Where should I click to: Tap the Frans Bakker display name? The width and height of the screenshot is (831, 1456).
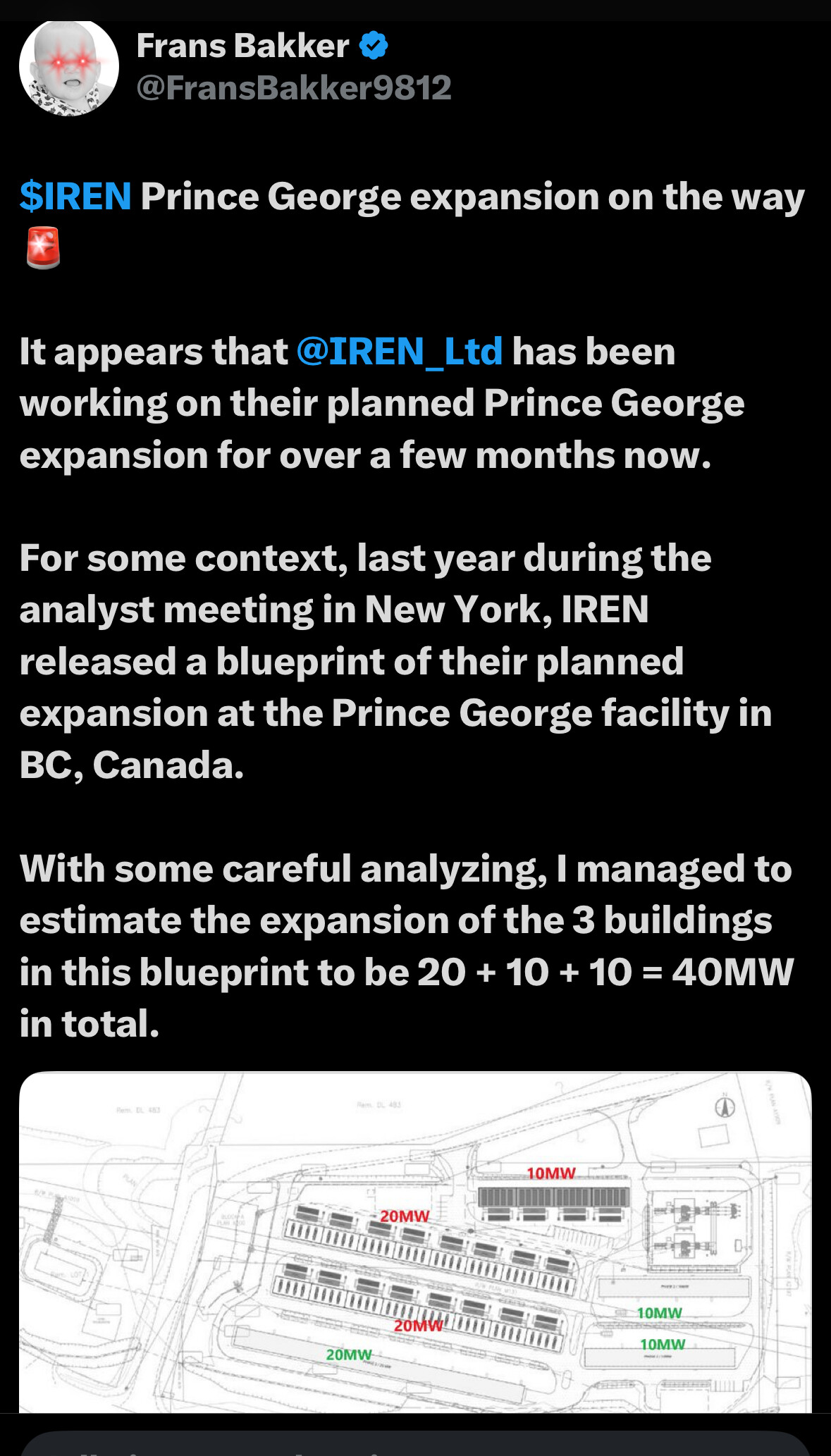pyautogui.click(x=242, y=46)
